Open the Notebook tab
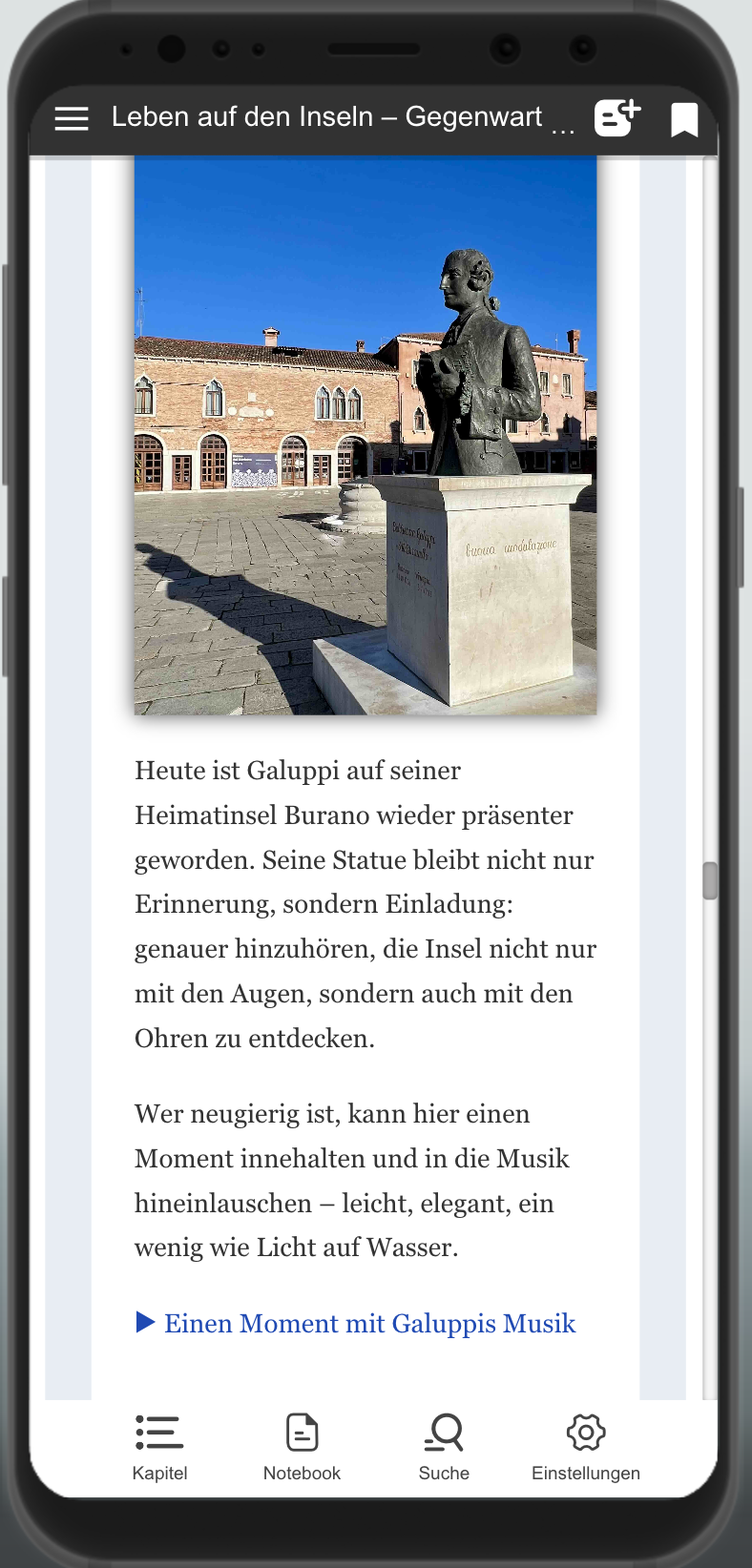 (x=302, y=1447)
